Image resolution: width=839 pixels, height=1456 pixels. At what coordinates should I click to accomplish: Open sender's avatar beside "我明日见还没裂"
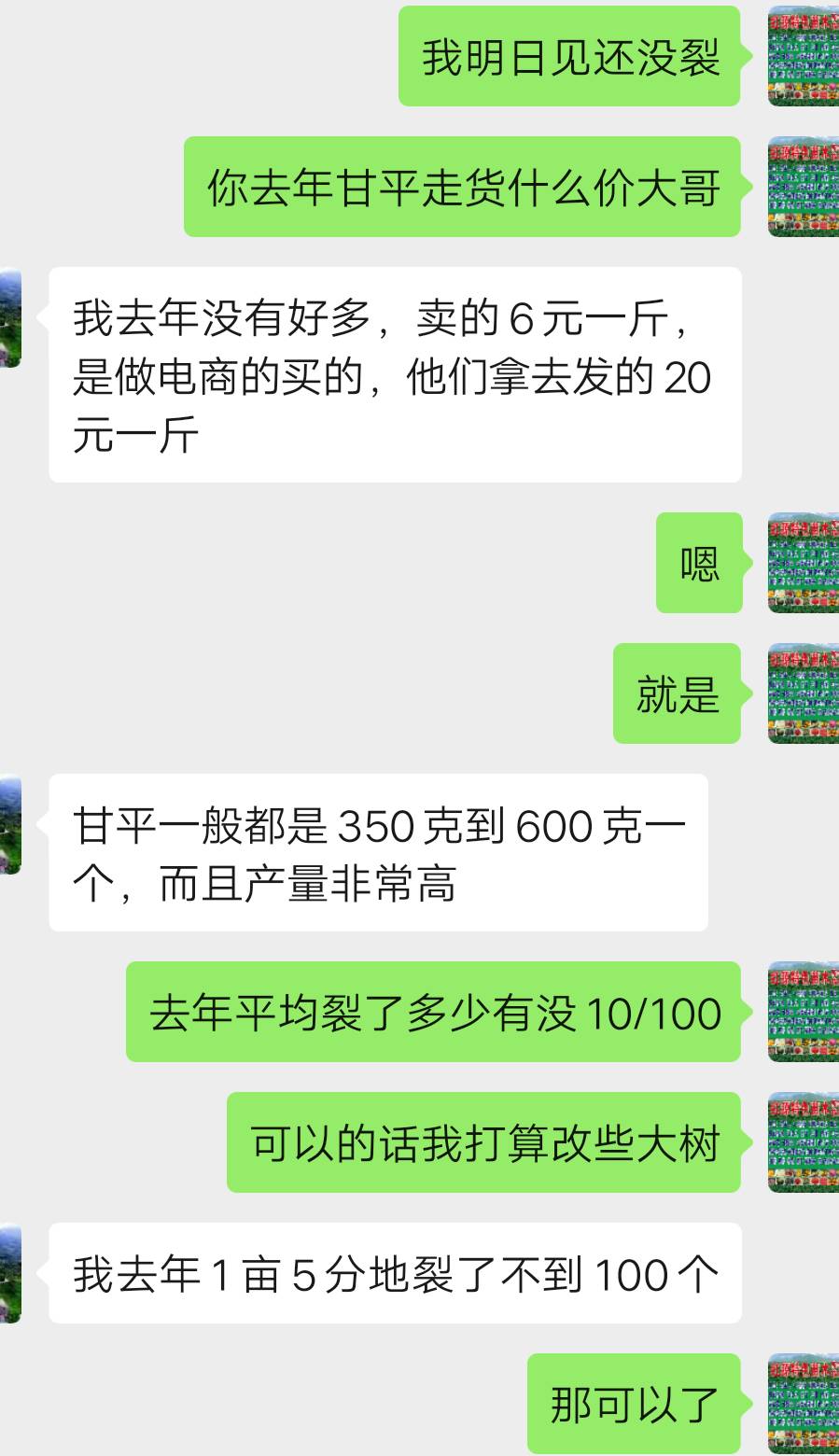click(x=802, y=56)
